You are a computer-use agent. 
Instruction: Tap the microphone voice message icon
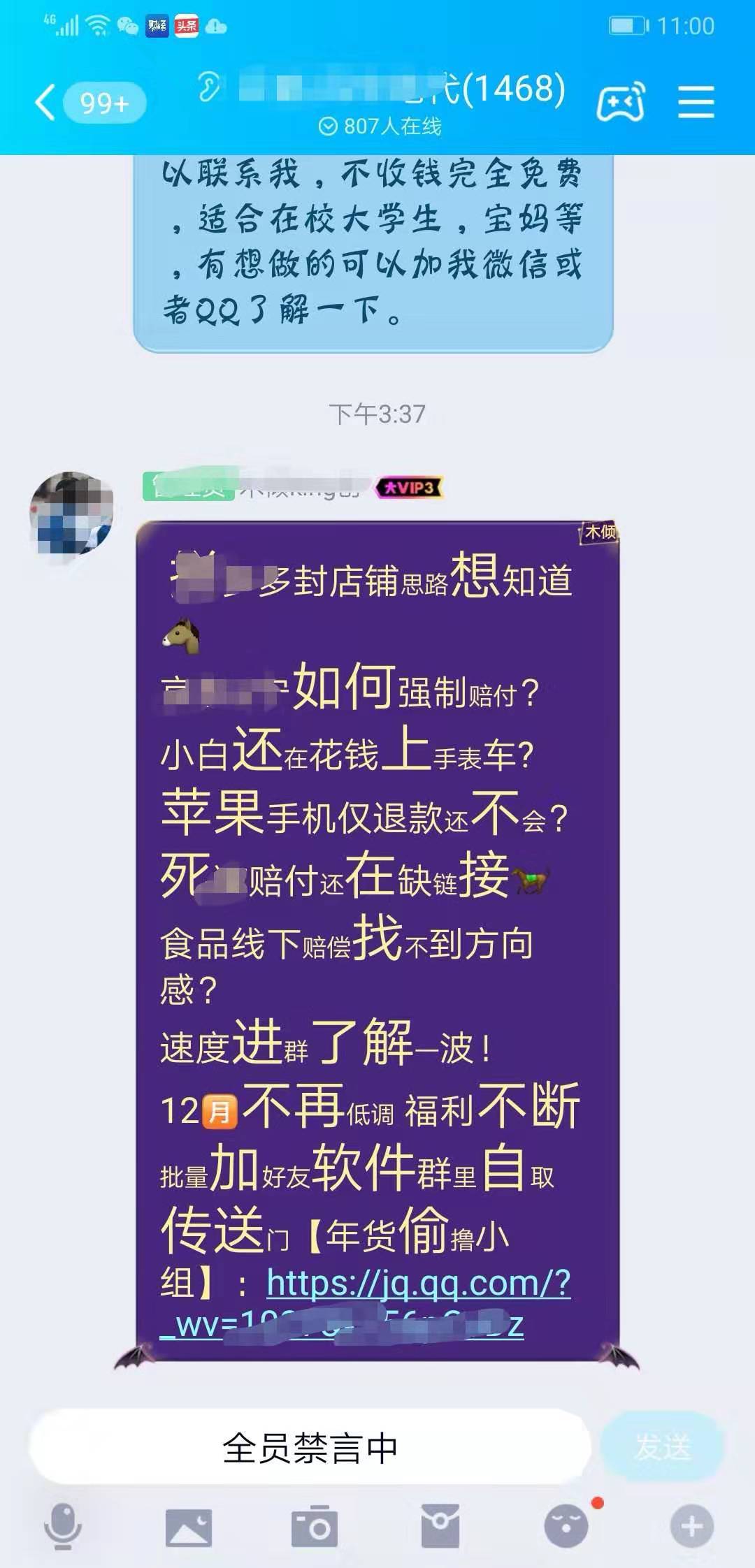pyautogui.click(x=63, y=1527)
